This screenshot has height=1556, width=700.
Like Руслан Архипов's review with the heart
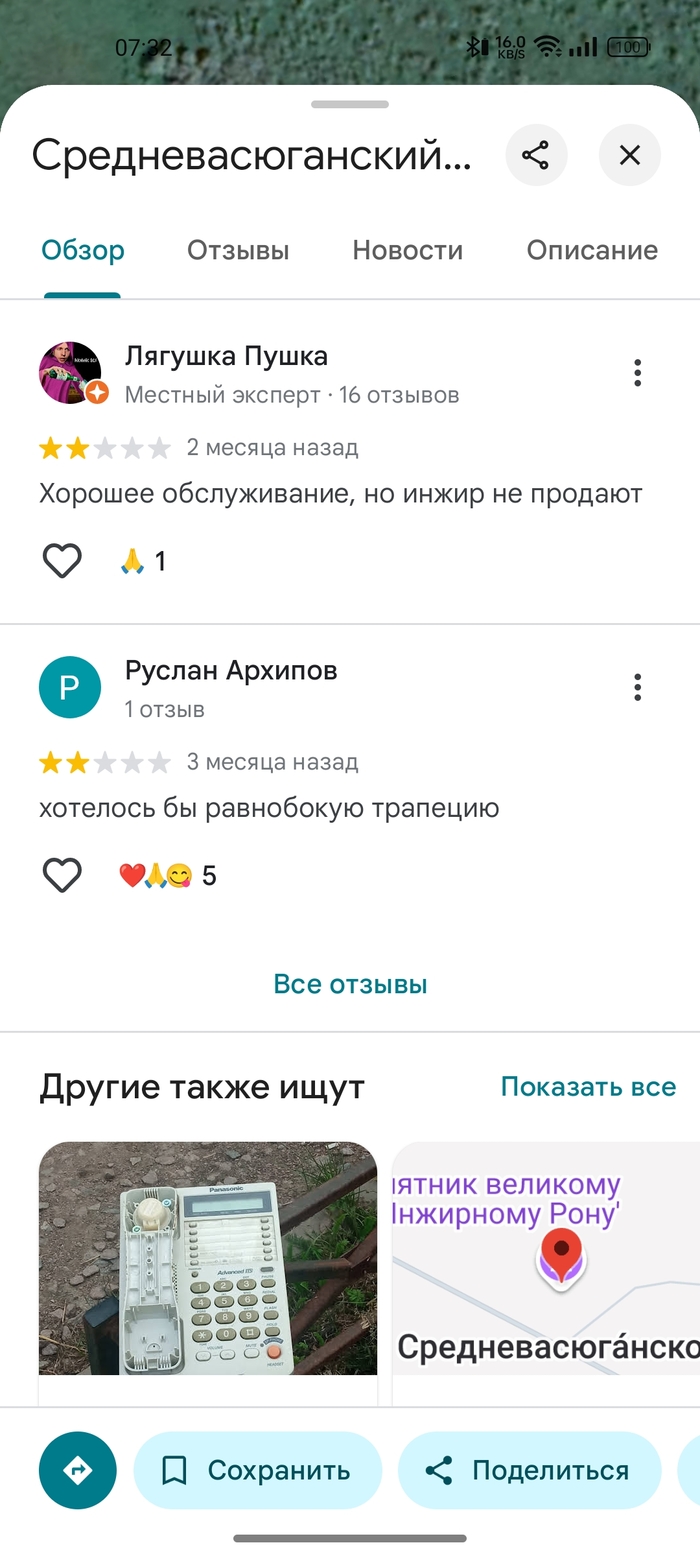(x=62, y=876)
